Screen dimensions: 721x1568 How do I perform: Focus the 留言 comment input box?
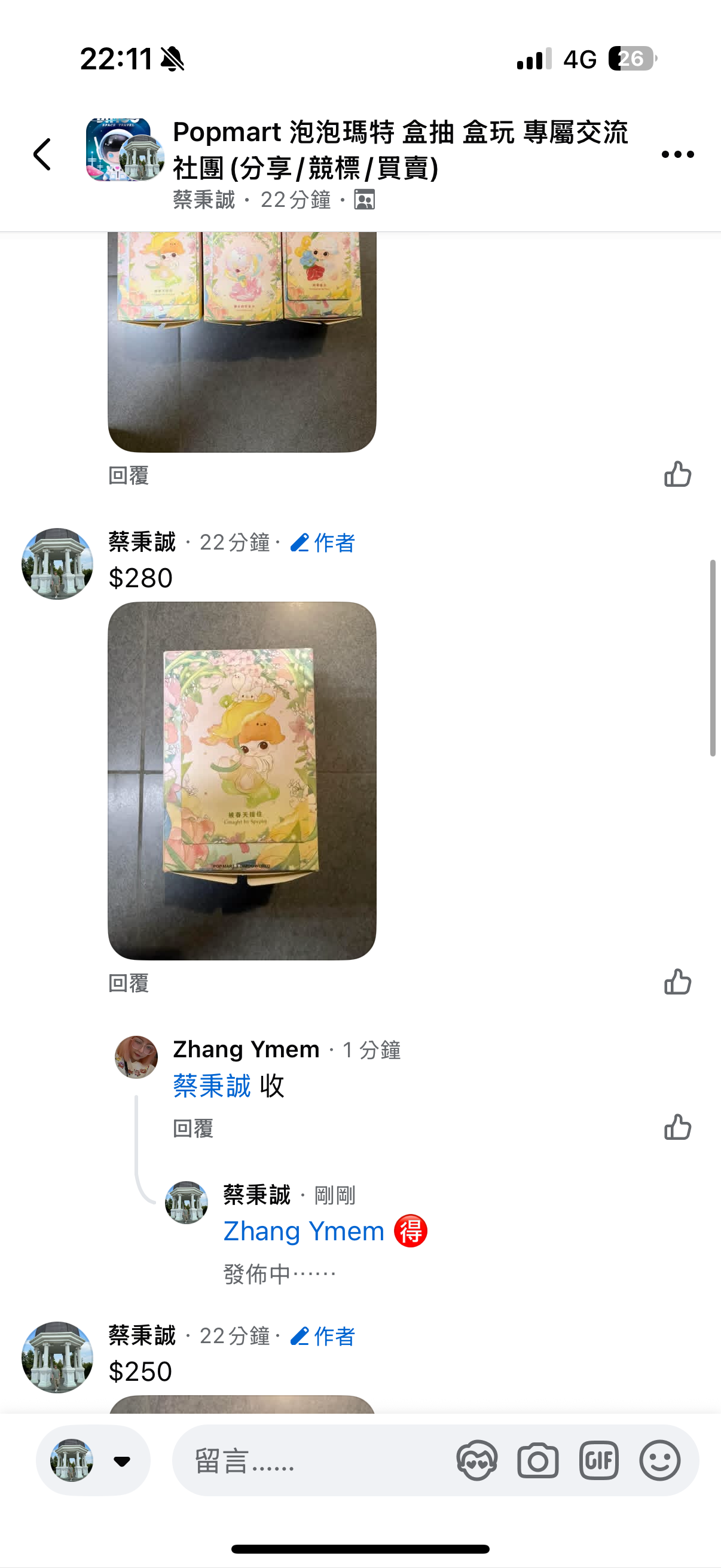[310, 1460]
